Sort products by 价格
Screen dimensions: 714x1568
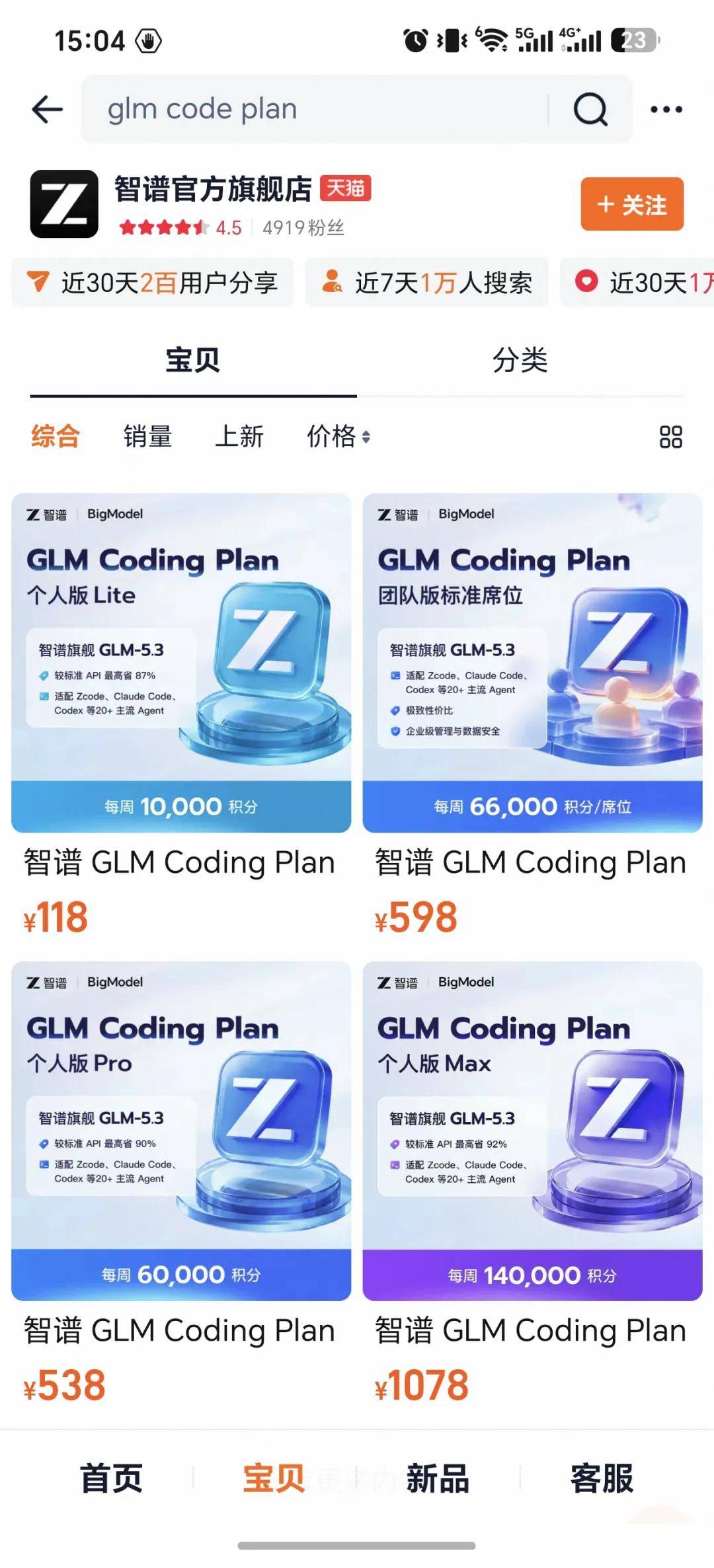(x=338, y=437)
